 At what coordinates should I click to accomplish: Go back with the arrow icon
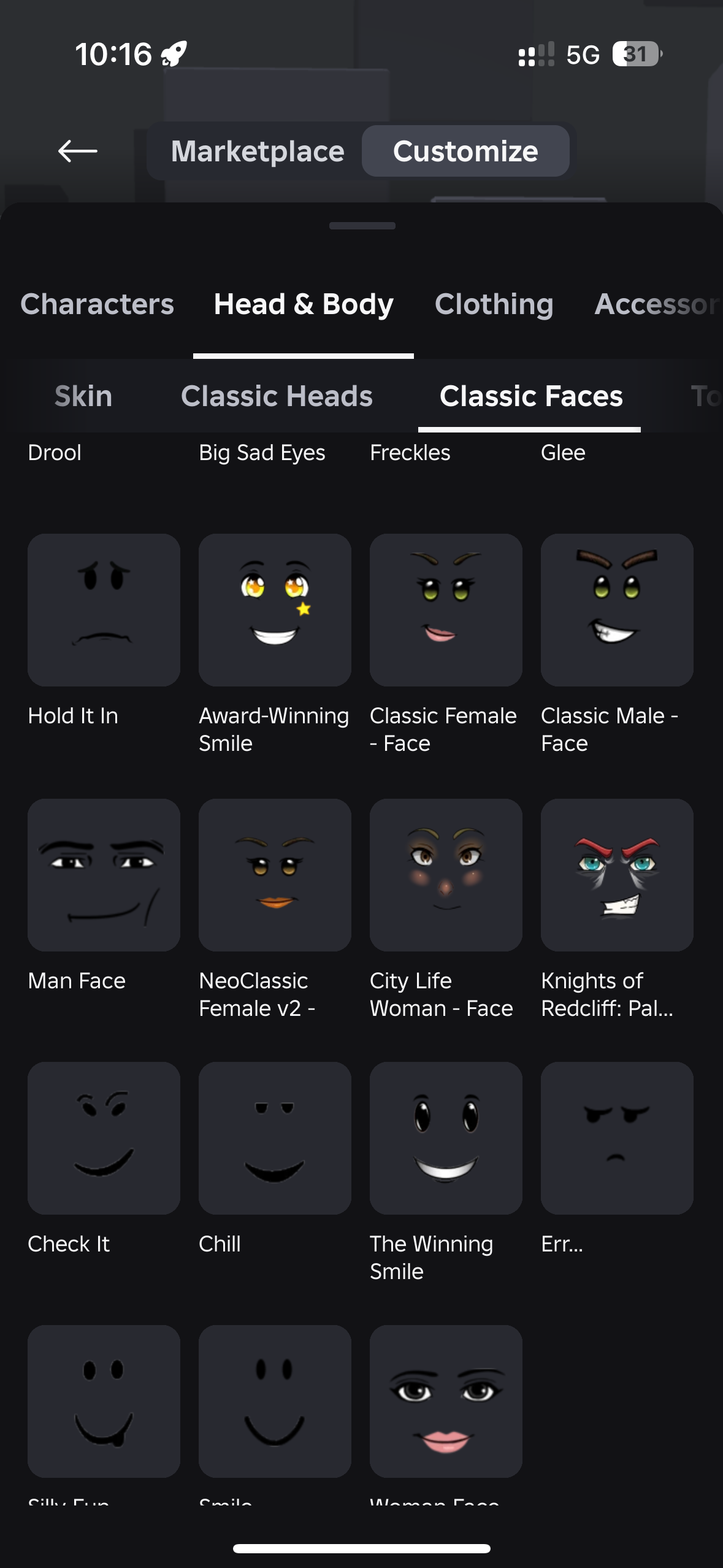pyautogui.click(x=77, y=151)
